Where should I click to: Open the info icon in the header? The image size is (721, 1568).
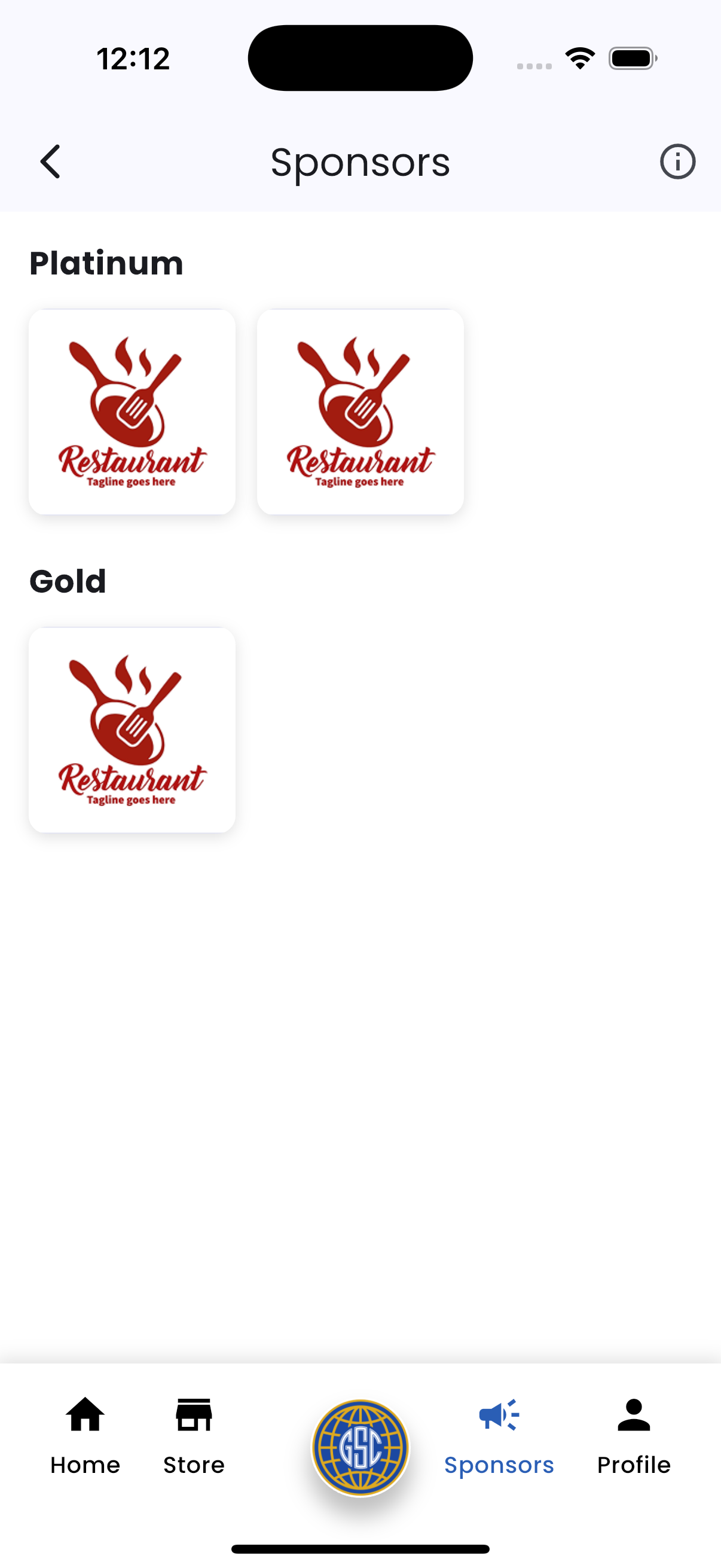tap(677, 162)
